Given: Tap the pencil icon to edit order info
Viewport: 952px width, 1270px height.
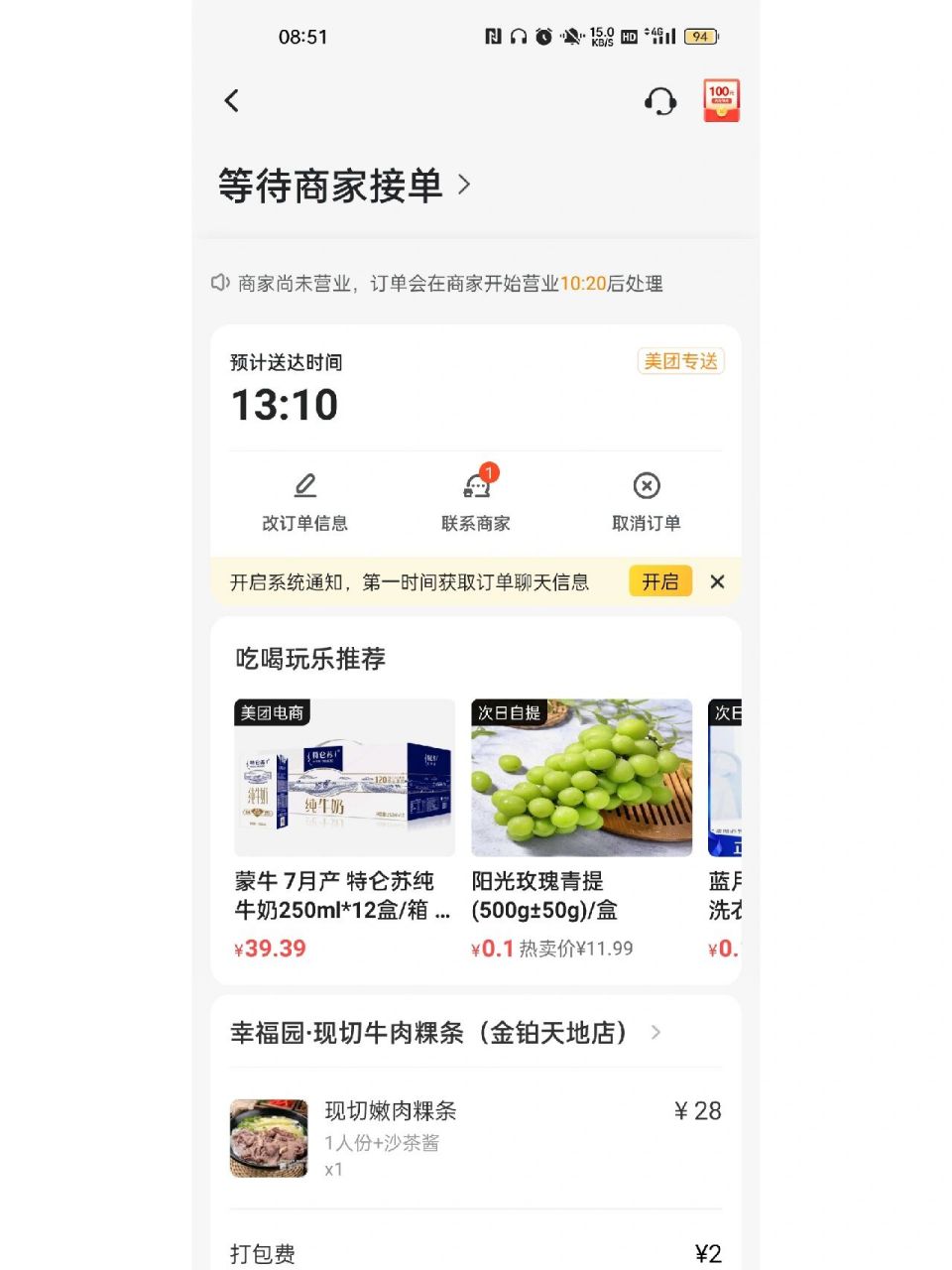Looking at the screenshot, I should pyautogui.click(x=304, y=486).
